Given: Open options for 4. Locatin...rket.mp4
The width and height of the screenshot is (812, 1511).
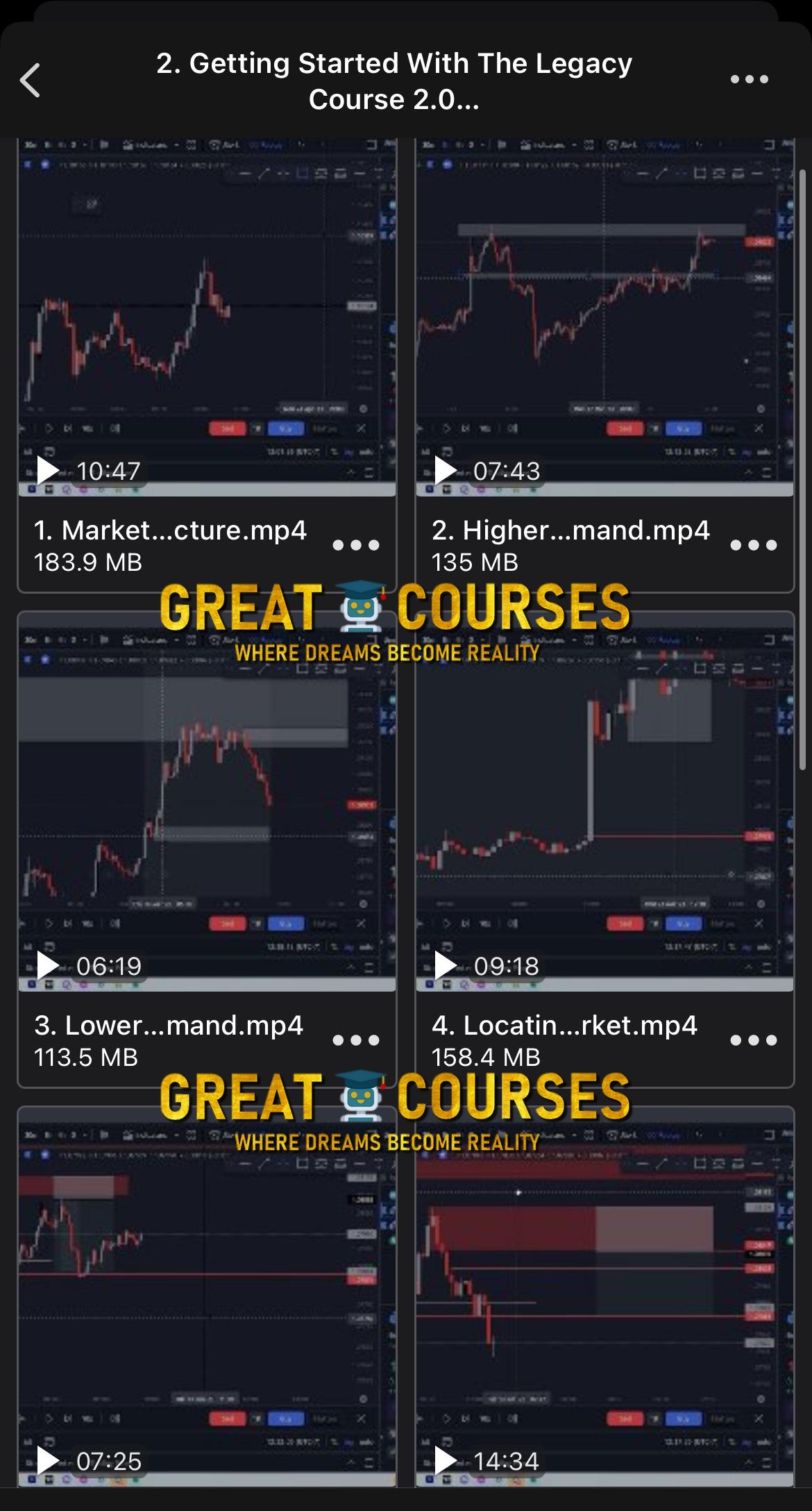Looking at the screenshot, I should (x=753, y=1040).
